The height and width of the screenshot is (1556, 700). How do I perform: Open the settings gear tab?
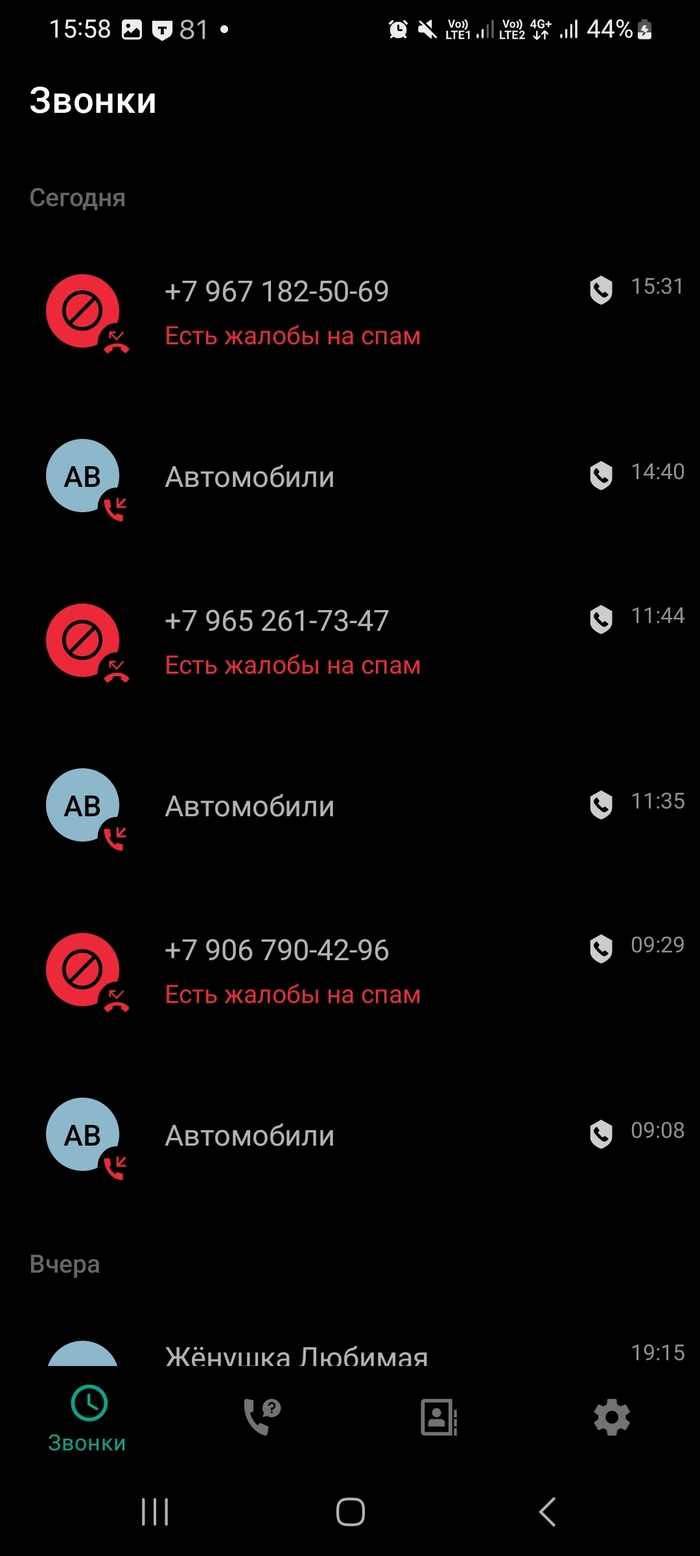click(x=612, y=1417)
